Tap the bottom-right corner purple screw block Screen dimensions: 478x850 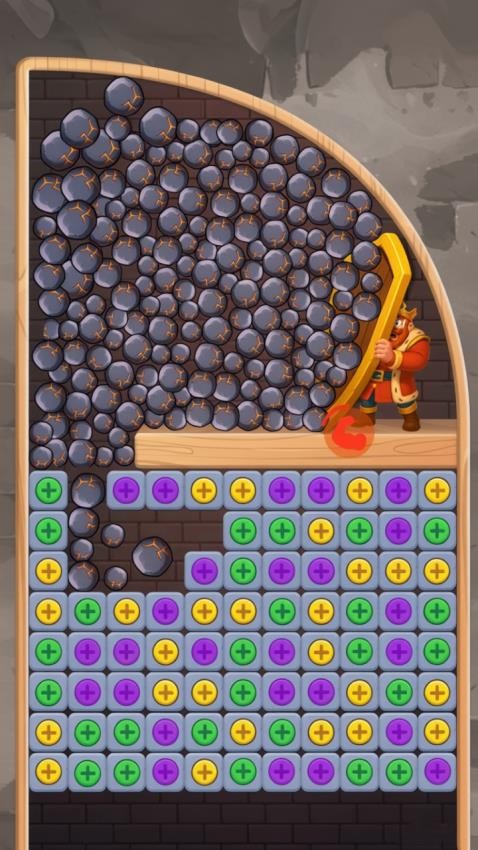pos(437,771)
